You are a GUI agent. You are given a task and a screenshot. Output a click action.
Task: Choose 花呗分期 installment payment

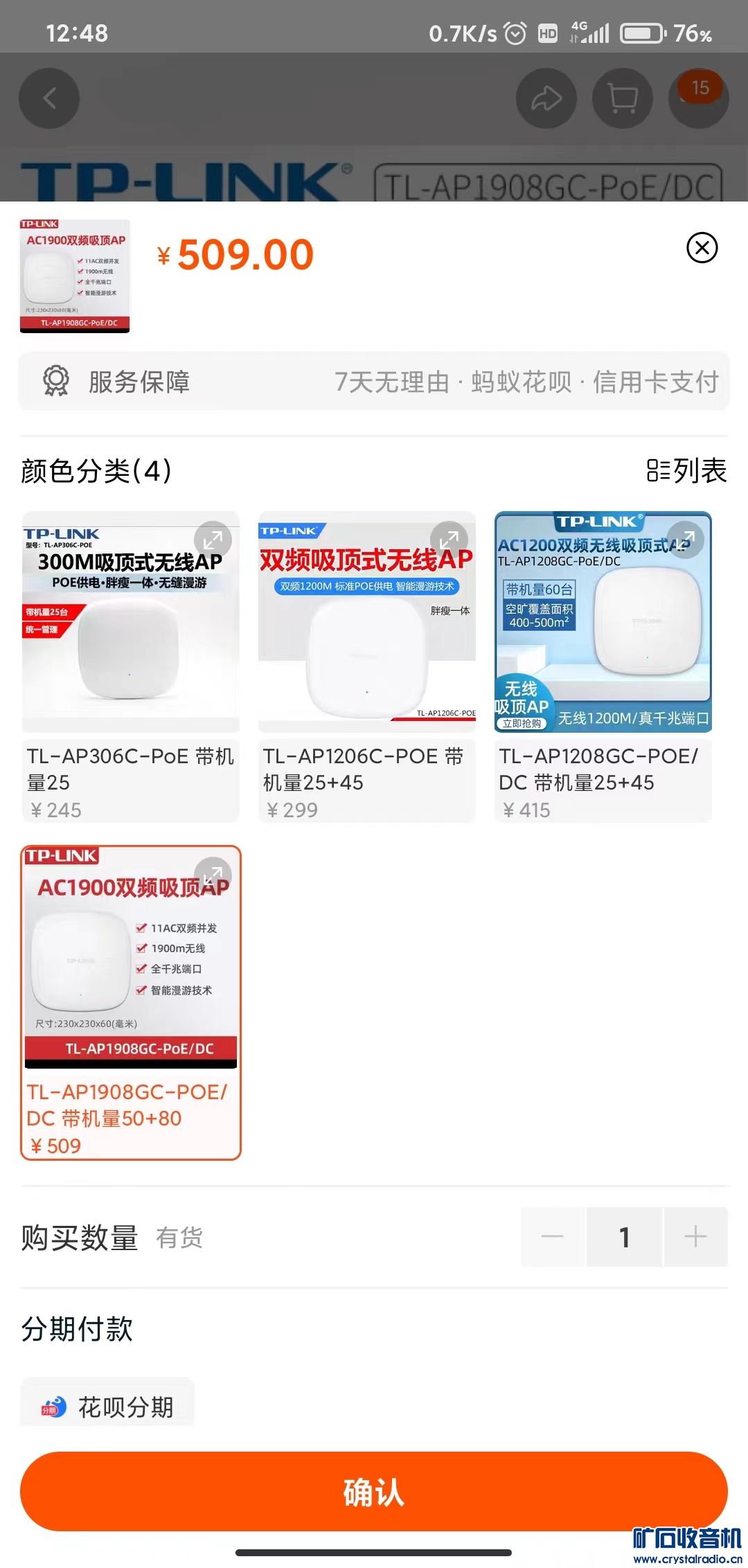(x=107, y=1407)
